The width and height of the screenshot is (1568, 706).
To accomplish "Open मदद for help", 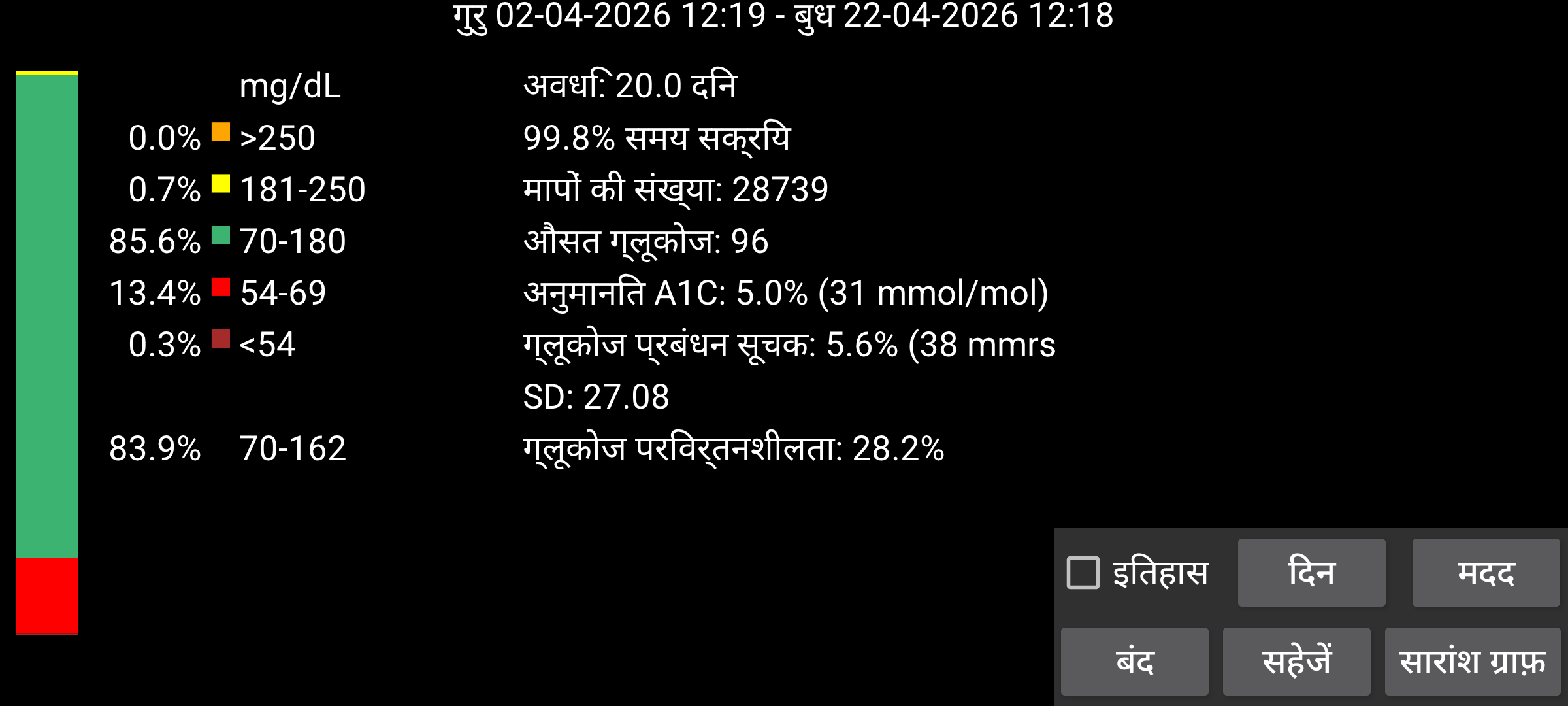I will pos(1486,573).
